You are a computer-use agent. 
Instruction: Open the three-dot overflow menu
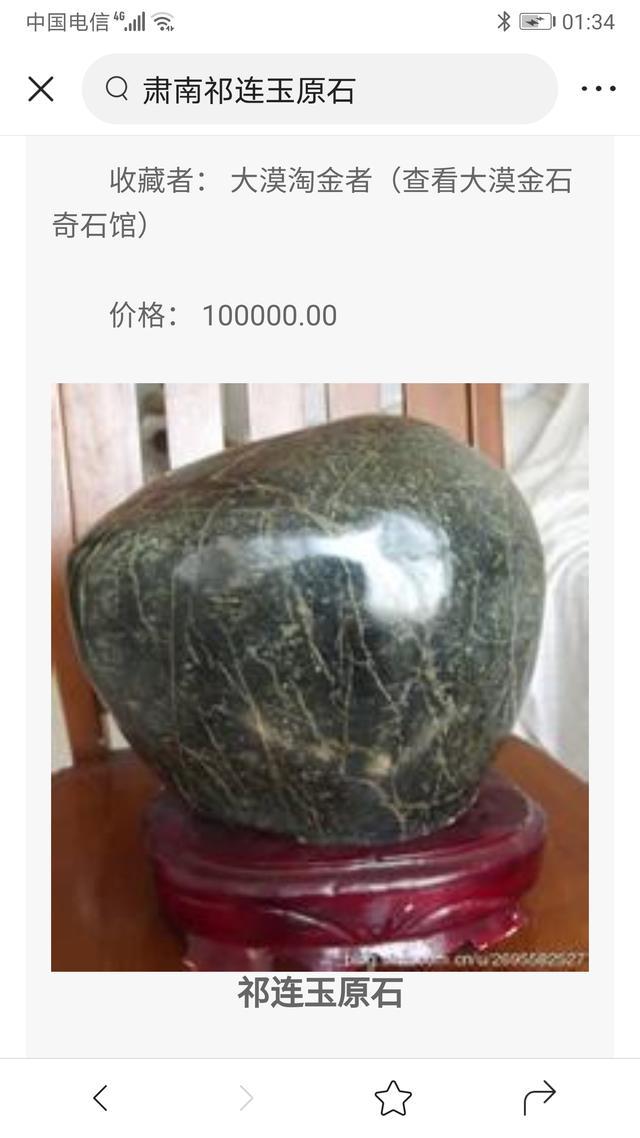point(598,89)
